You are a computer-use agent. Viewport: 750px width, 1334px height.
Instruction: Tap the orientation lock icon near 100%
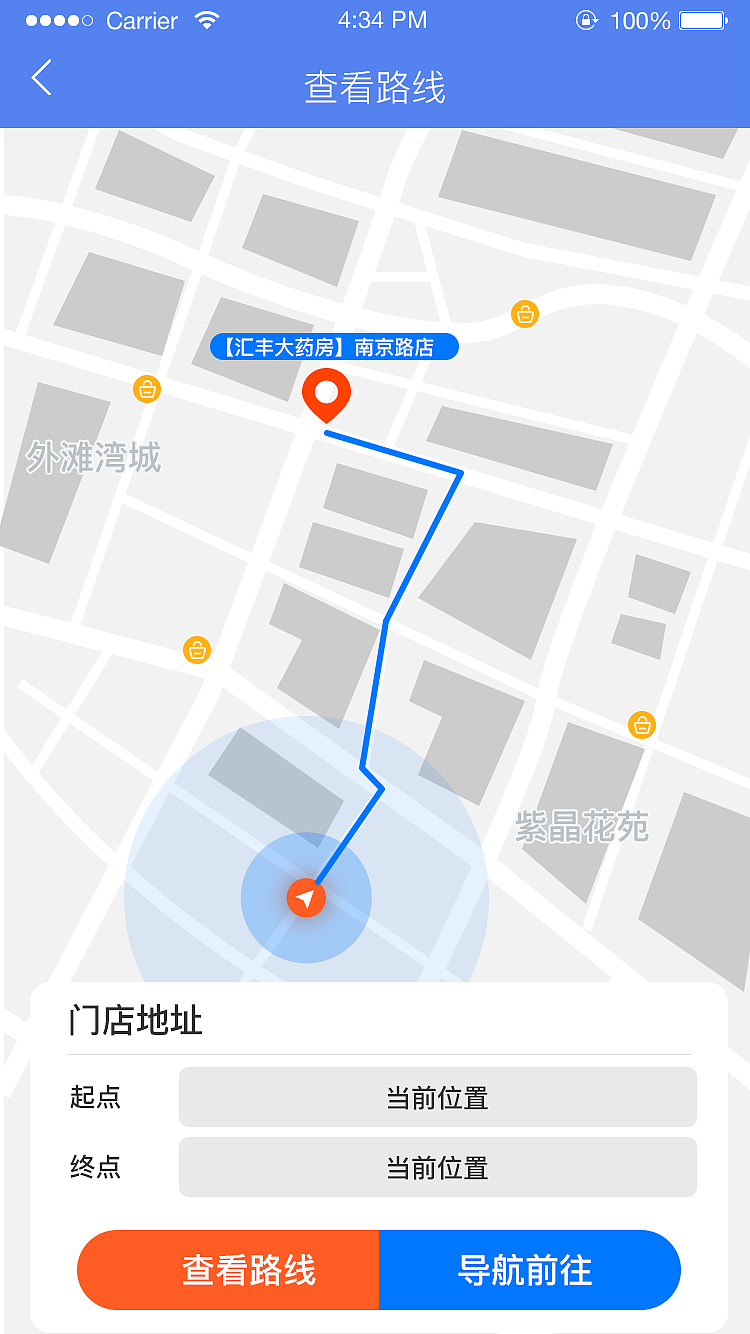coord(586,19)
